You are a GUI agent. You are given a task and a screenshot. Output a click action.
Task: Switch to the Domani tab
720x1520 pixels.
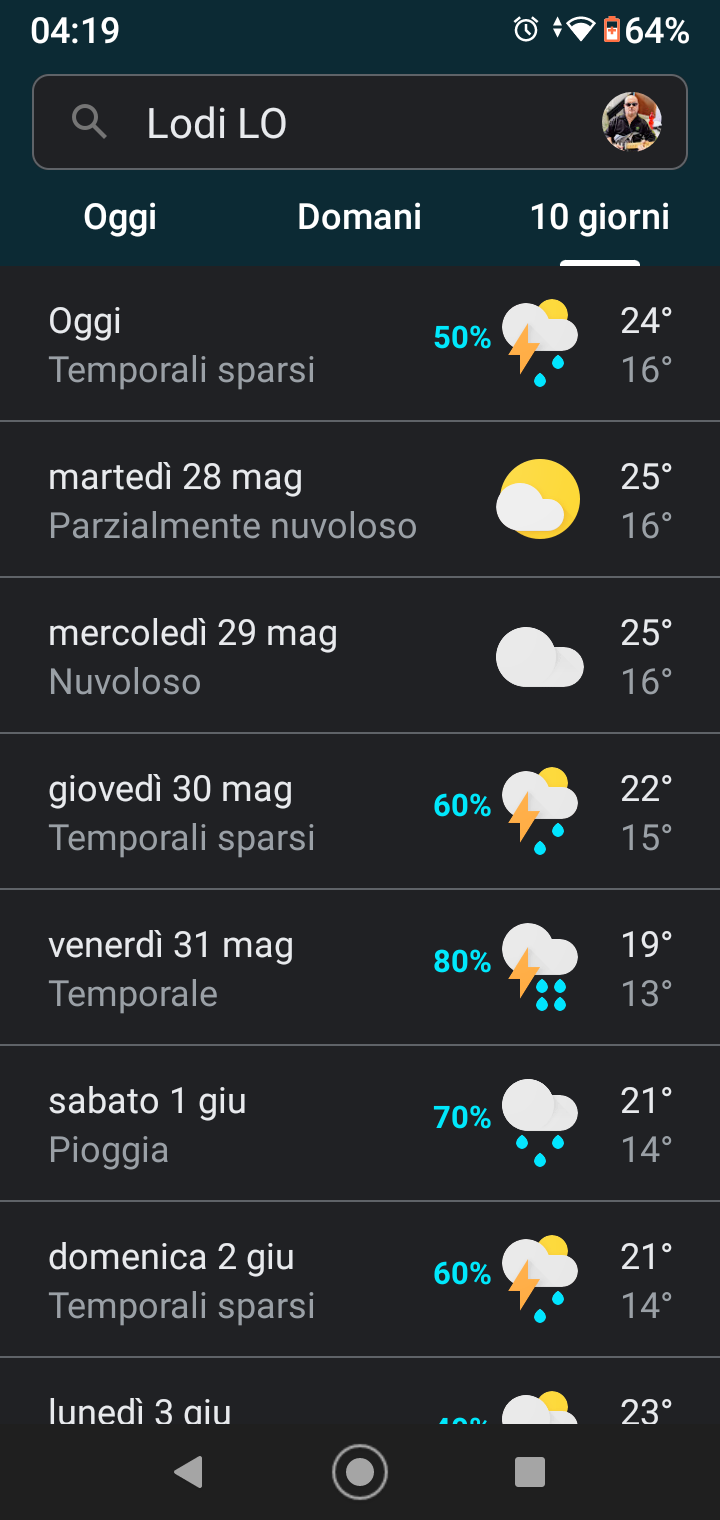[x=359, y=217]
